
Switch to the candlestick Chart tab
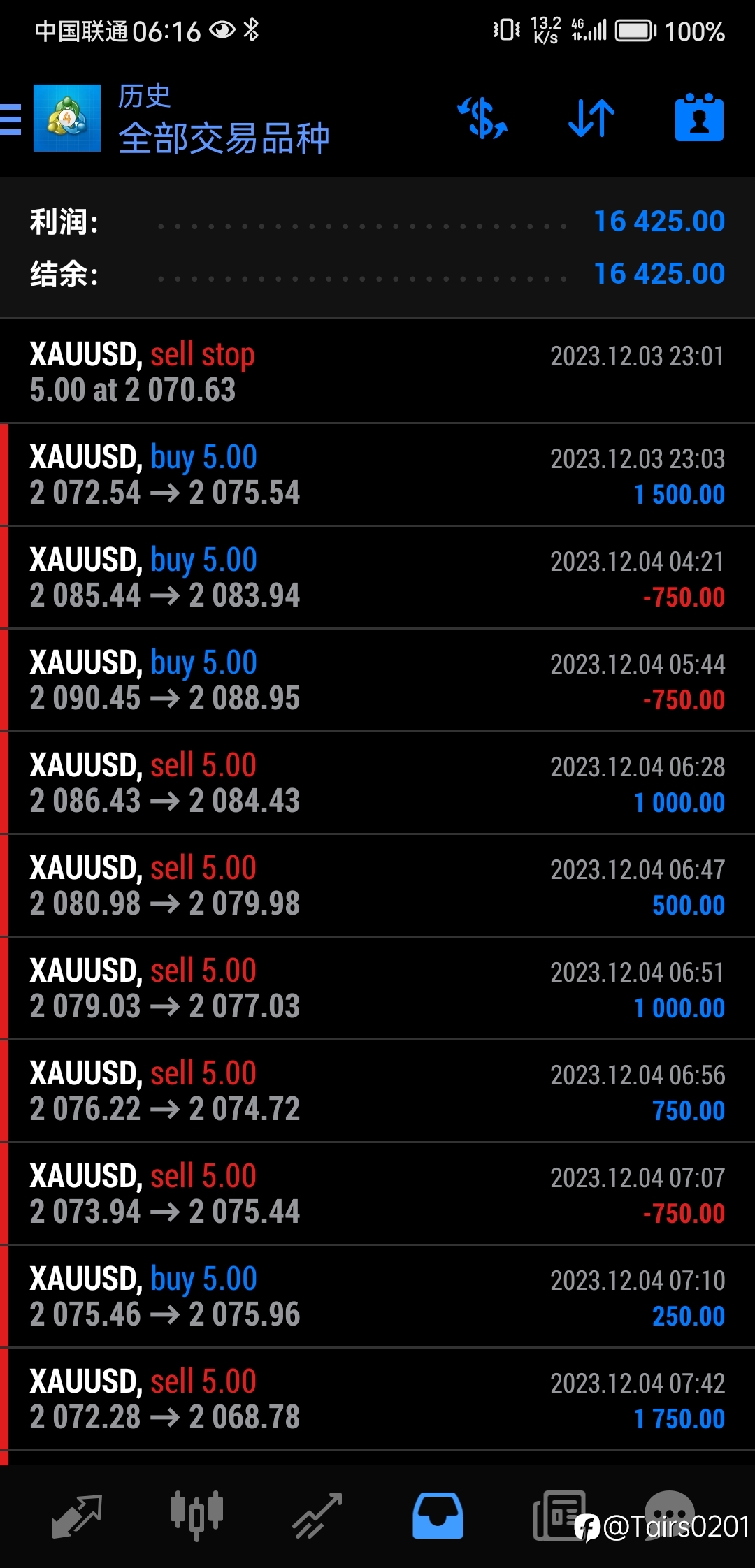click(196, 1516)
